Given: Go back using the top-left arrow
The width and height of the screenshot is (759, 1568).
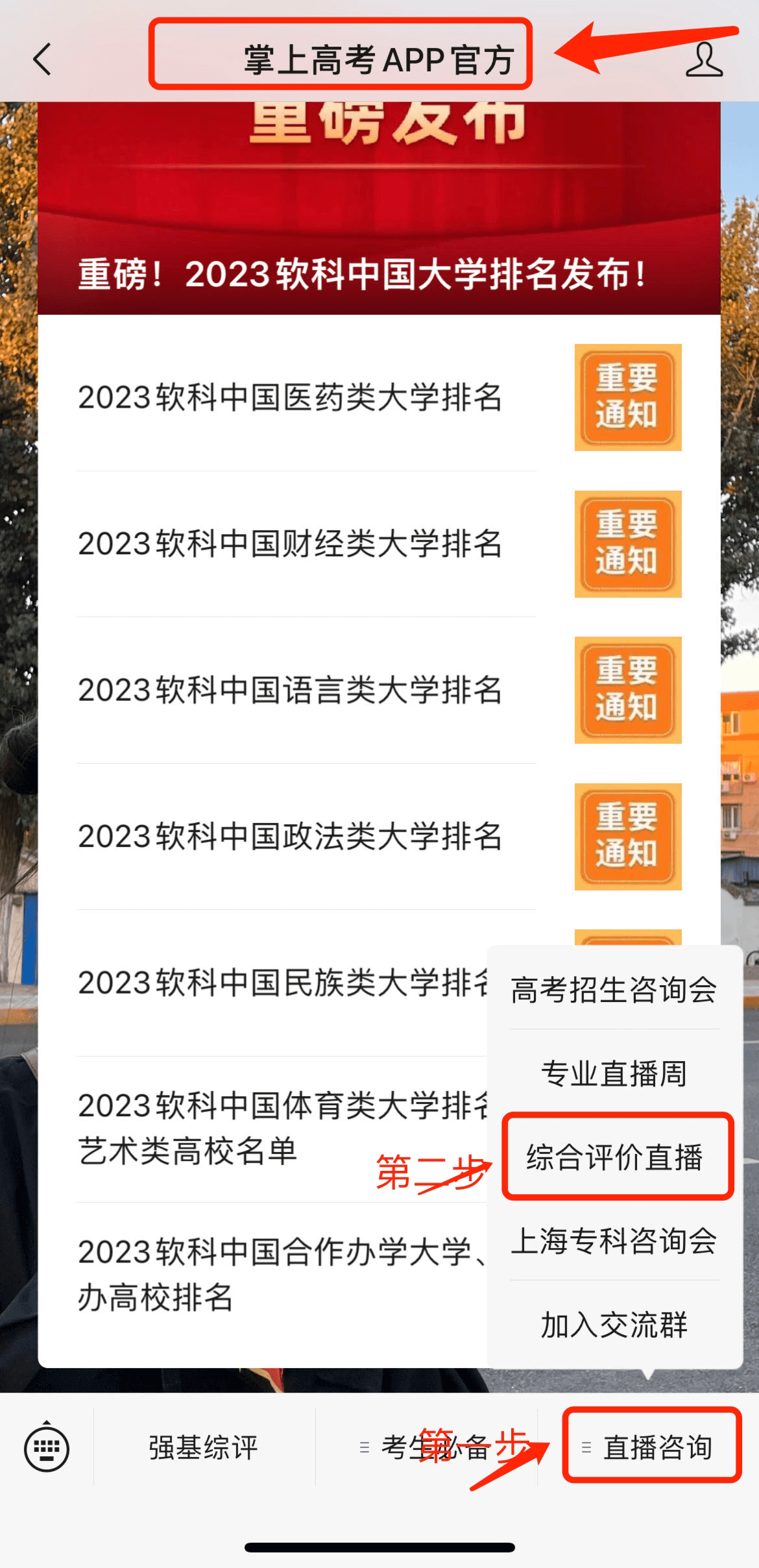Looking at the screenshot, I should [x=43, y=60].
